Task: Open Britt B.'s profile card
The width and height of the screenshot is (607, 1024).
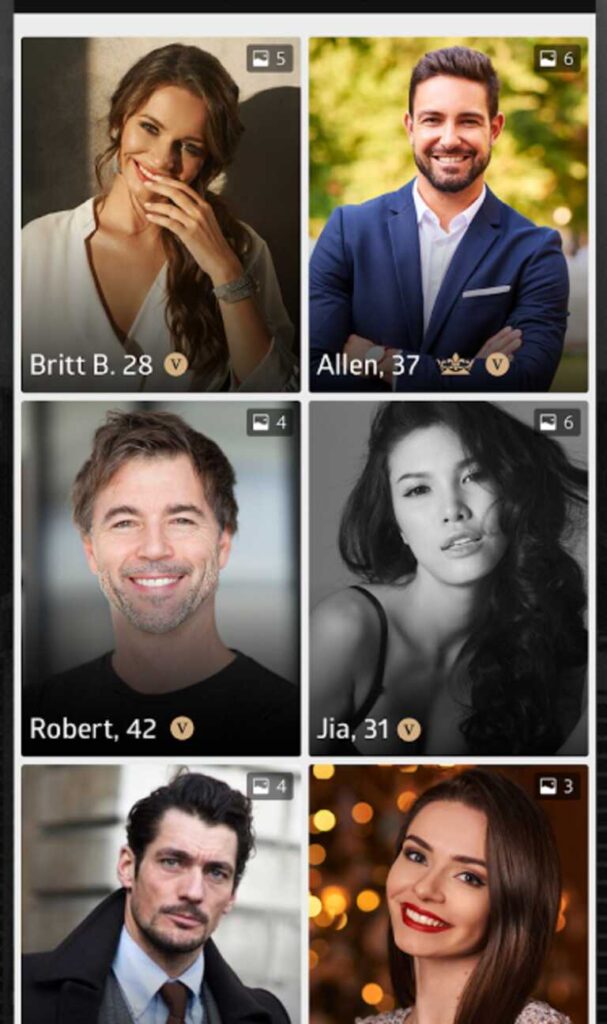Action: [160, 214]
